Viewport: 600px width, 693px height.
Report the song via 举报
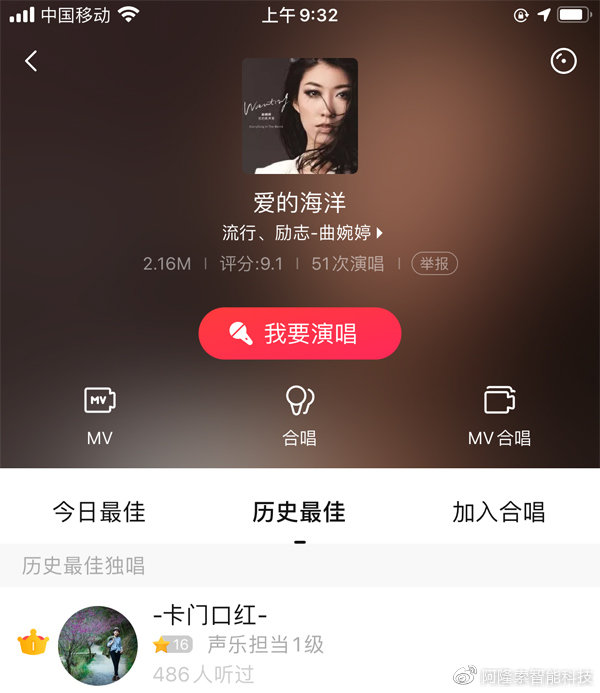[x=434, y=263]
